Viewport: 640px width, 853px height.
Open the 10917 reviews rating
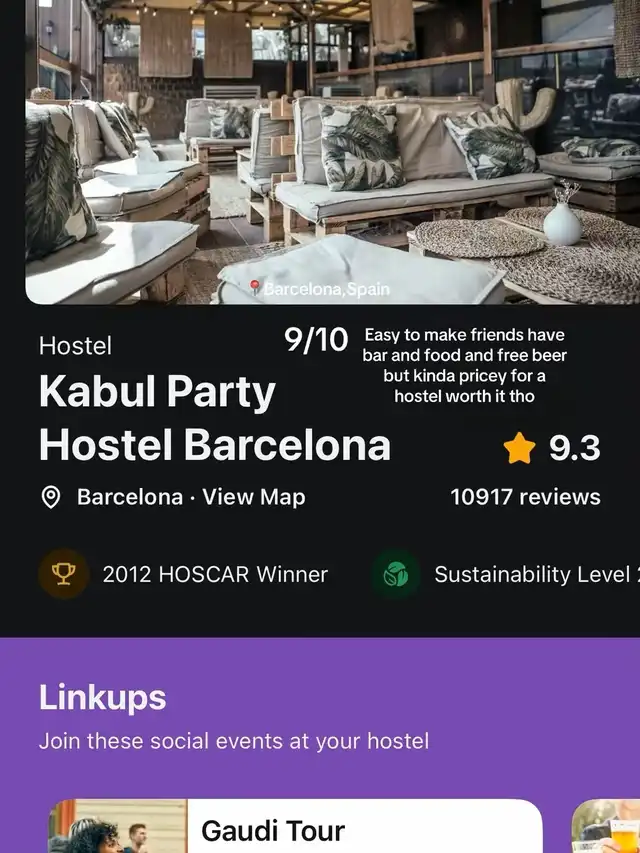point(525,497)
